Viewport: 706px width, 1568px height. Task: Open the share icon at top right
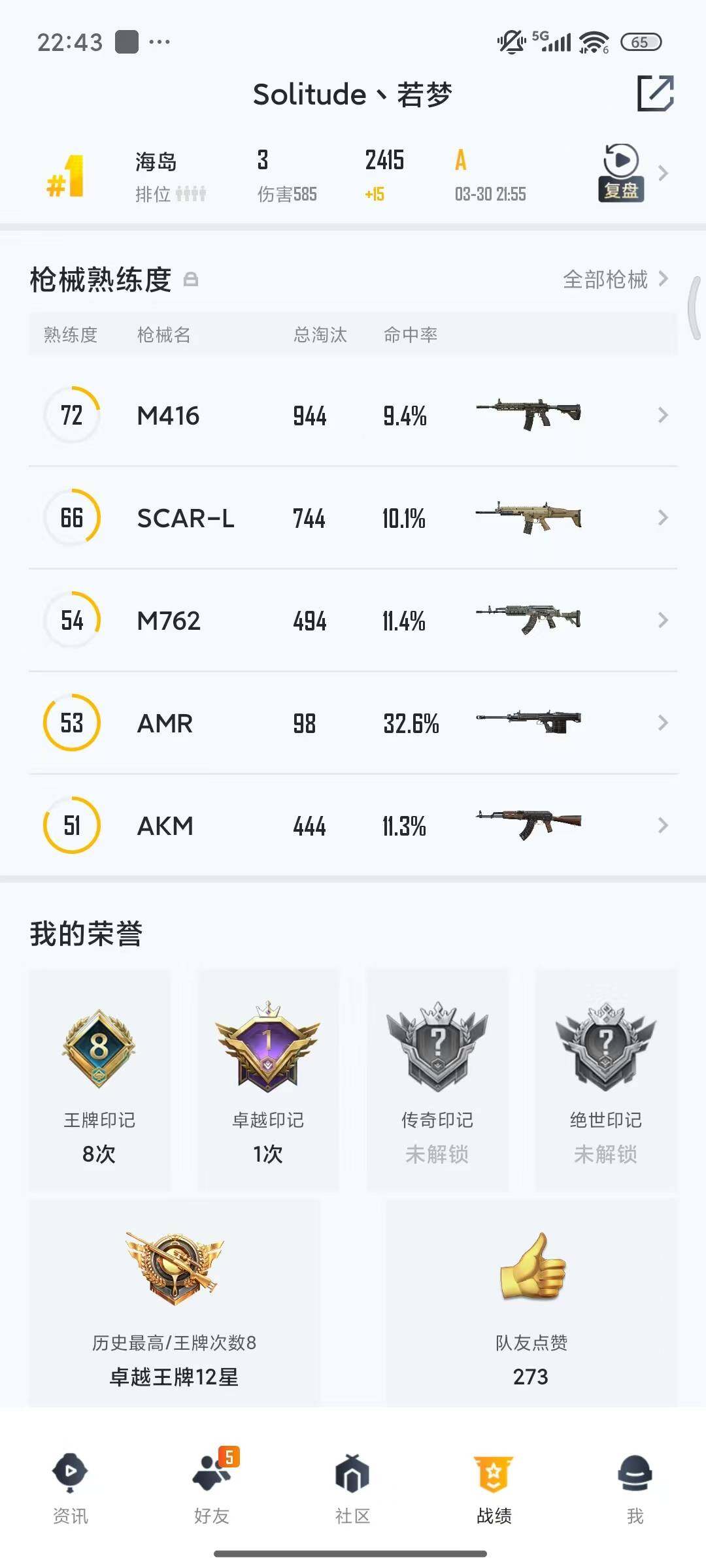click(656, 94)
